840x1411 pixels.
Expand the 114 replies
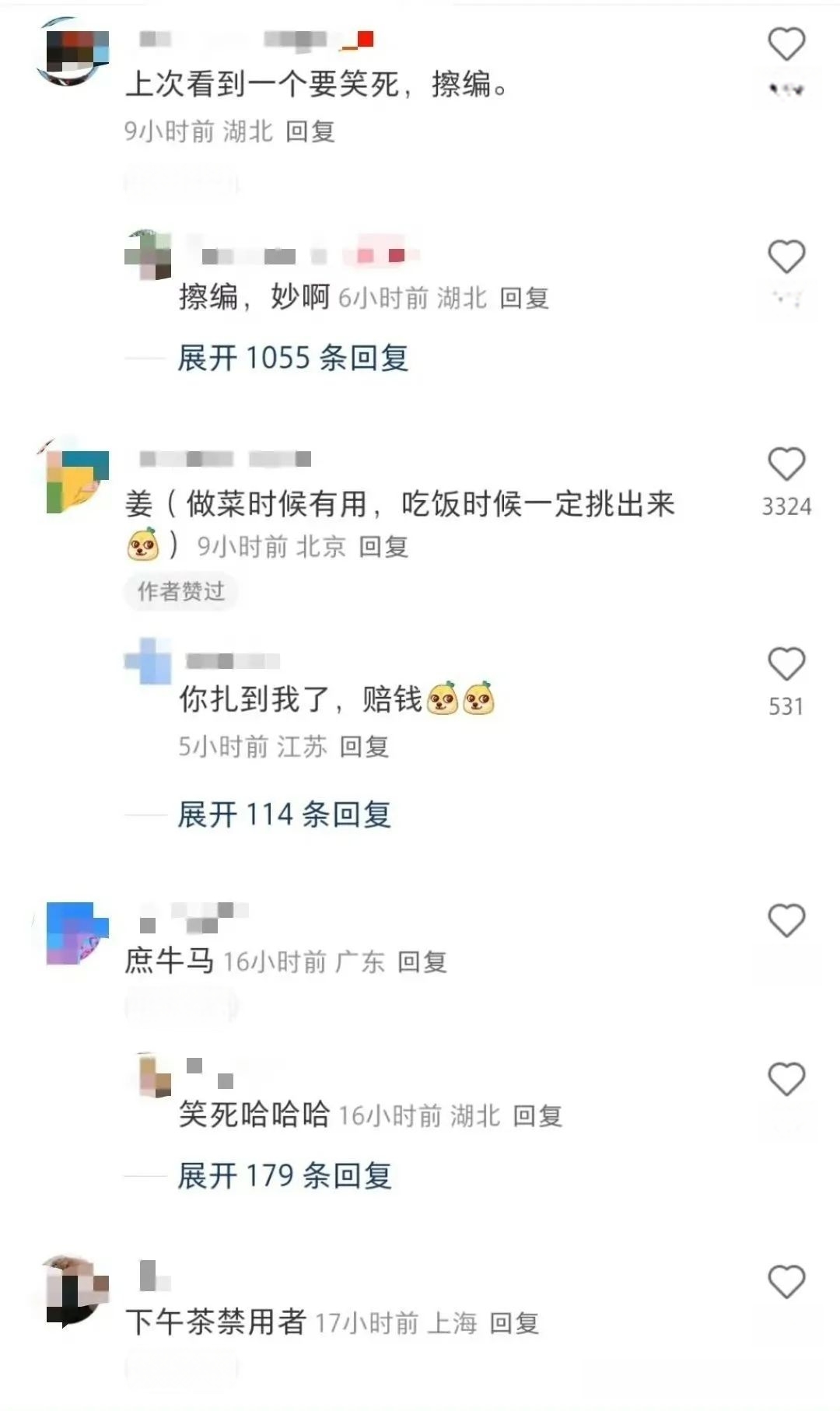pyautogui.click(x=284, y=815)
